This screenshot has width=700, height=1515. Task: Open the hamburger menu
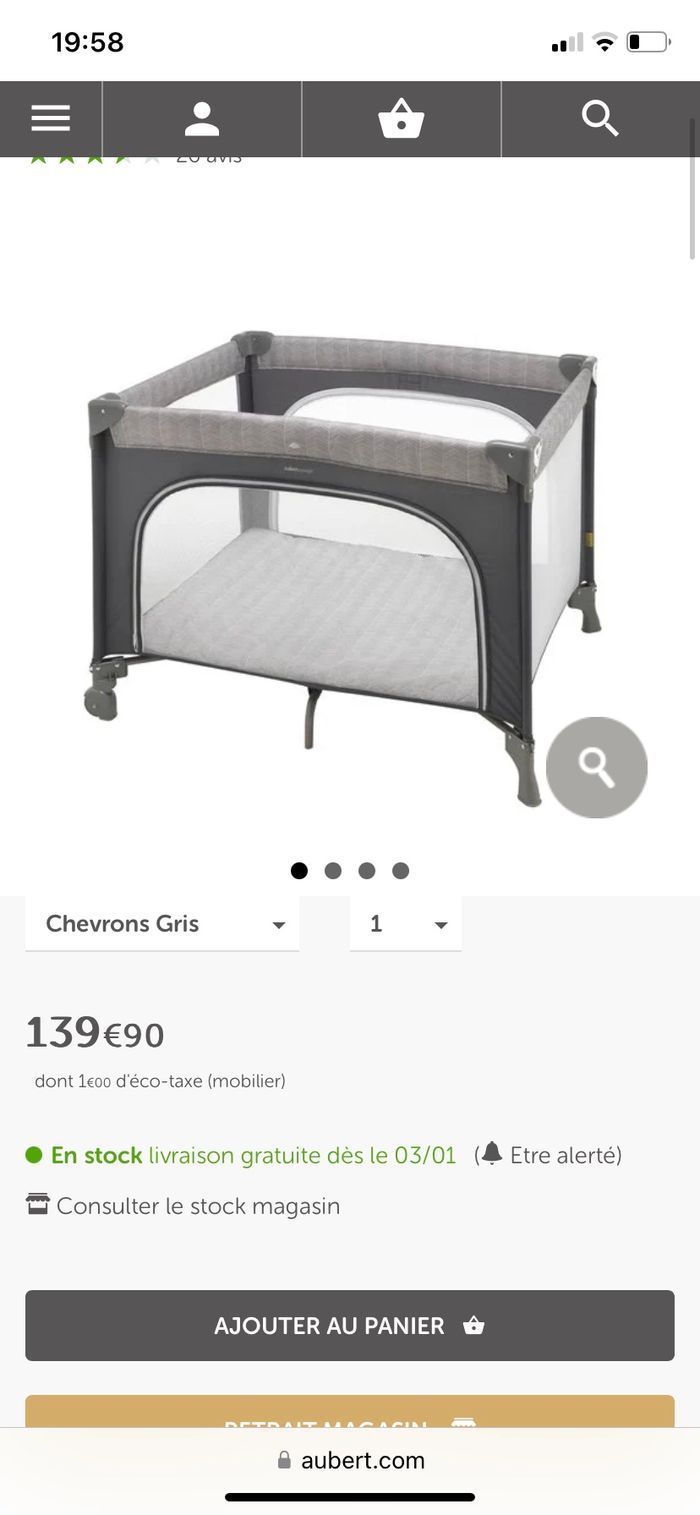click(50, 119)
